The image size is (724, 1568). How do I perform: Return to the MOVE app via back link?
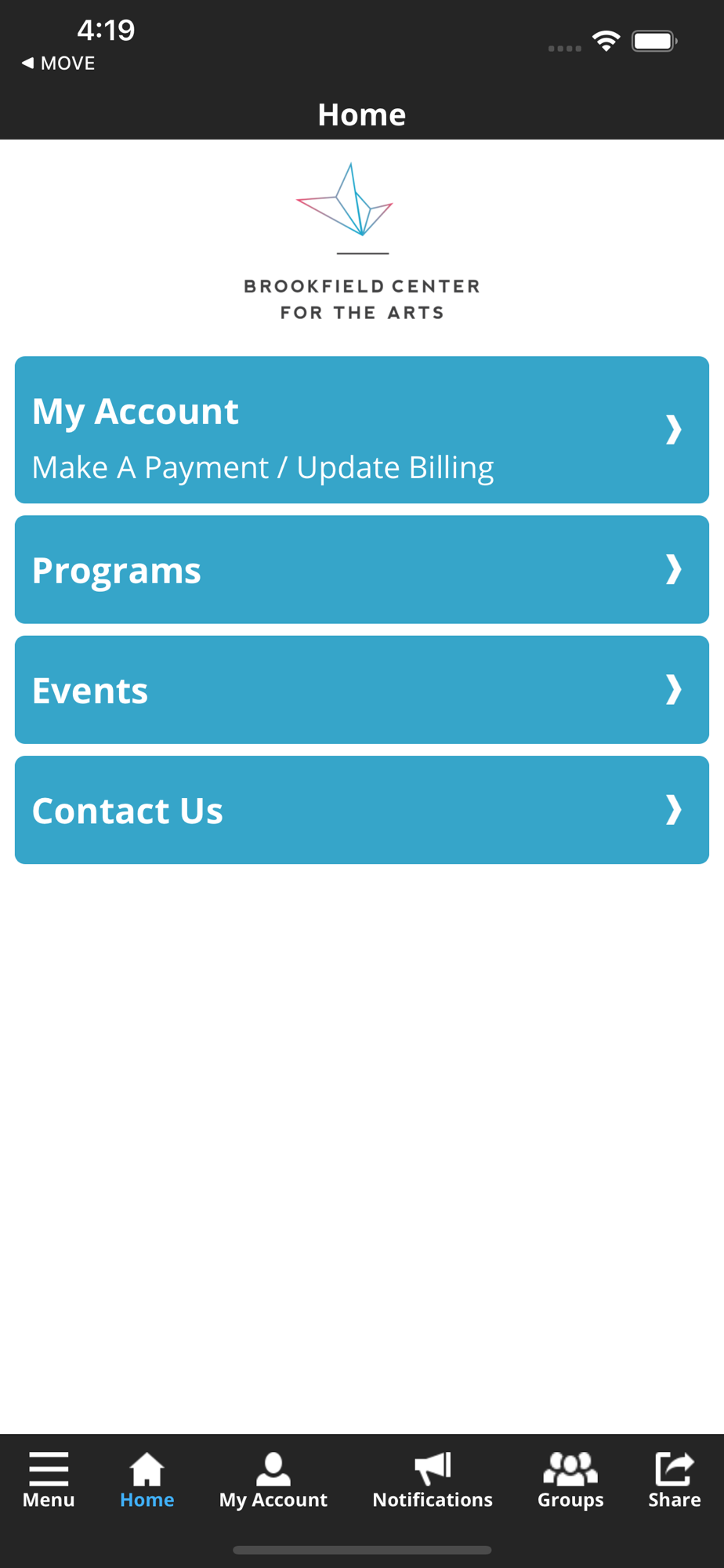[x=58, y=63]
